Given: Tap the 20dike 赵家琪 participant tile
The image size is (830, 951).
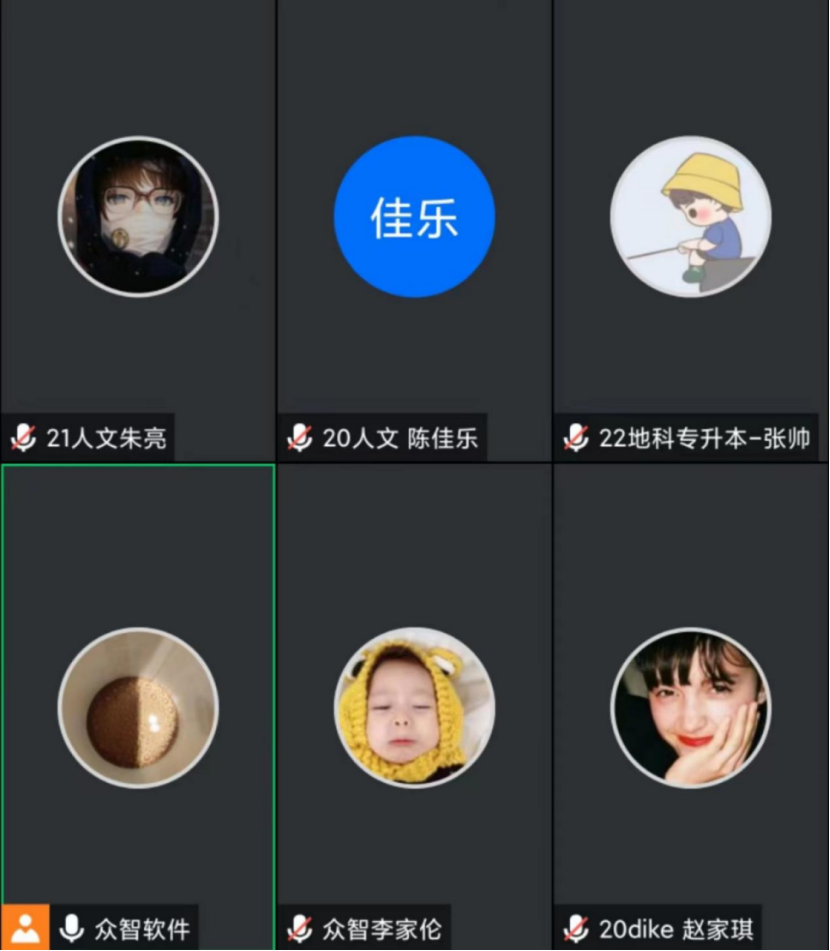Looking at the screenshot, I should (x=691, y=707).
